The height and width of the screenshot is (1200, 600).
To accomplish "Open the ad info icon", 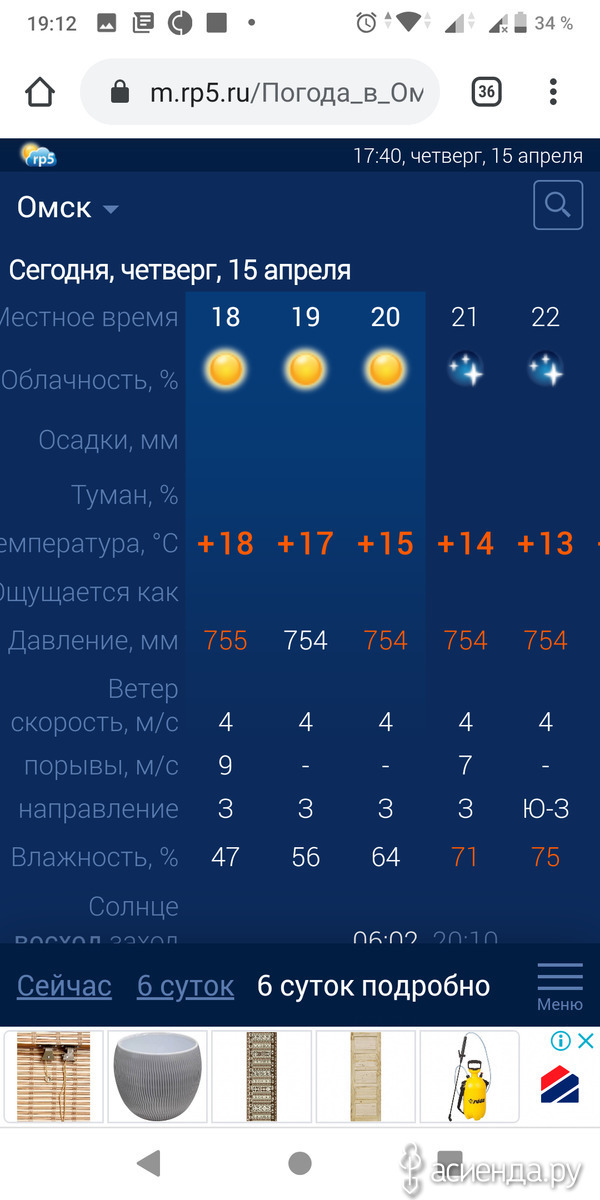I will (561, 1041).
